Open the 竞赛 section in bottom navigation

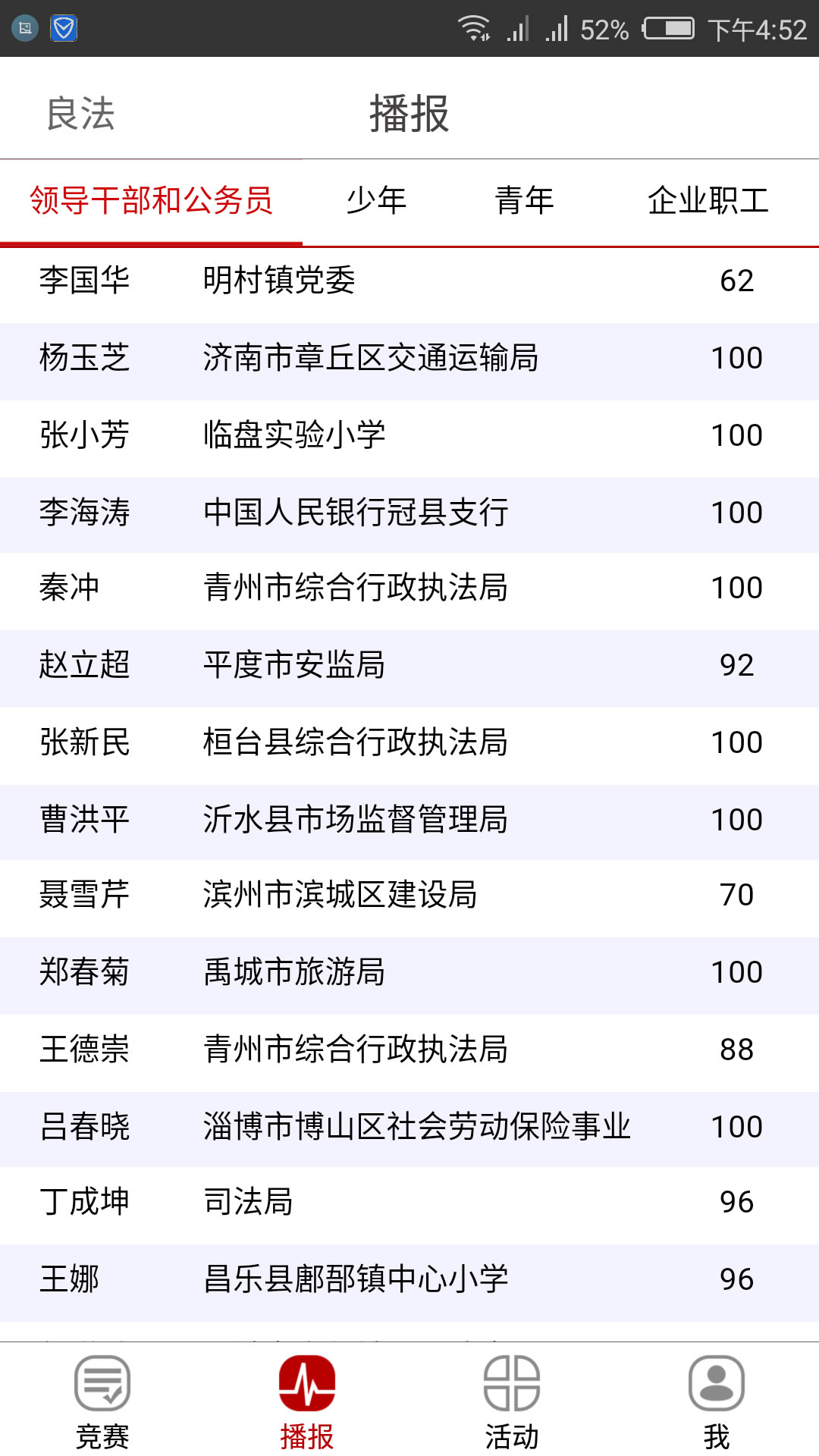click(102, 1401)
